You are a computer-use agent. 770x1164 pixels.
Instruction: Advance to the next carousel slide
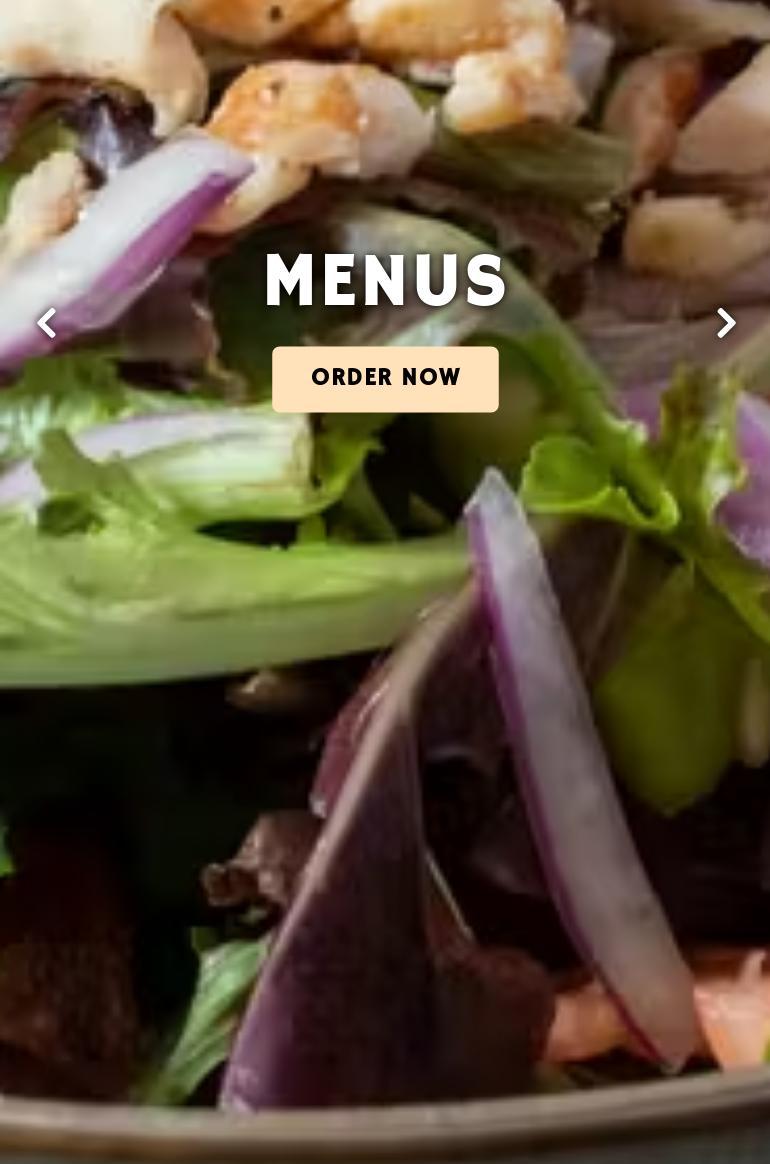click(726, 323)
